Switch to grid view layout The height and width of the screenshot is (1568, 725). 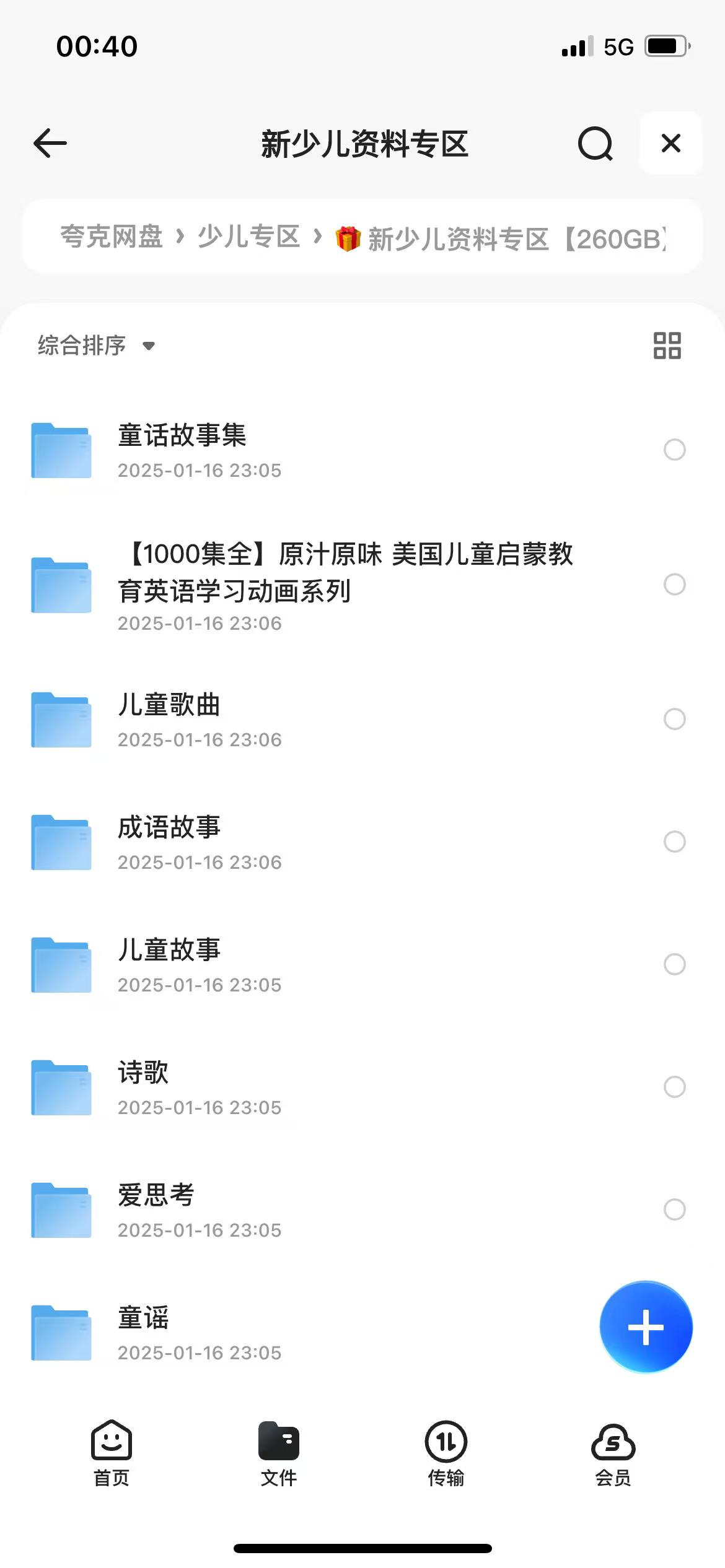click(667, 346)
